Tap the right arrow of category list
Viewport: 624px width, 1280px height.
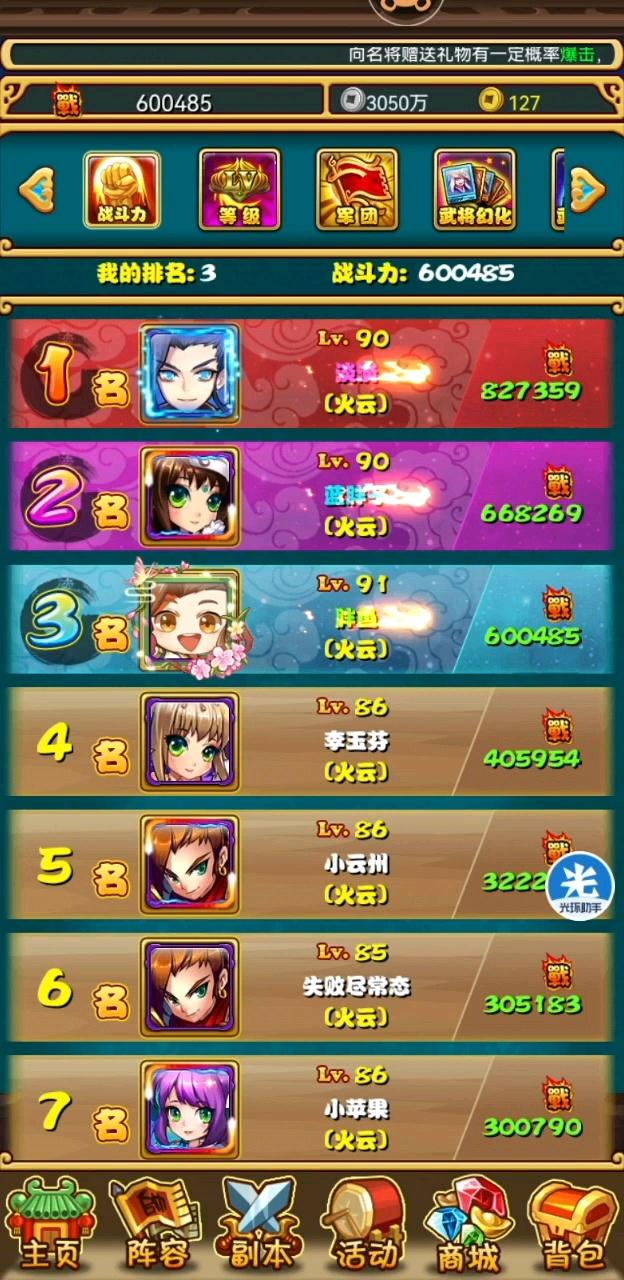click(x=588, y=190)
